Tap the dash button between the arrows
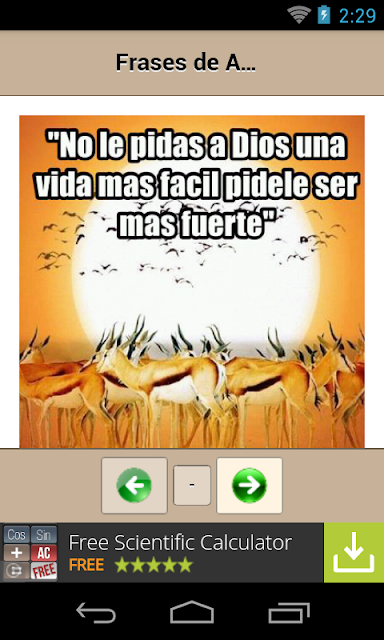This screenshot has width=384, height=640. click(x=192, y=485)
